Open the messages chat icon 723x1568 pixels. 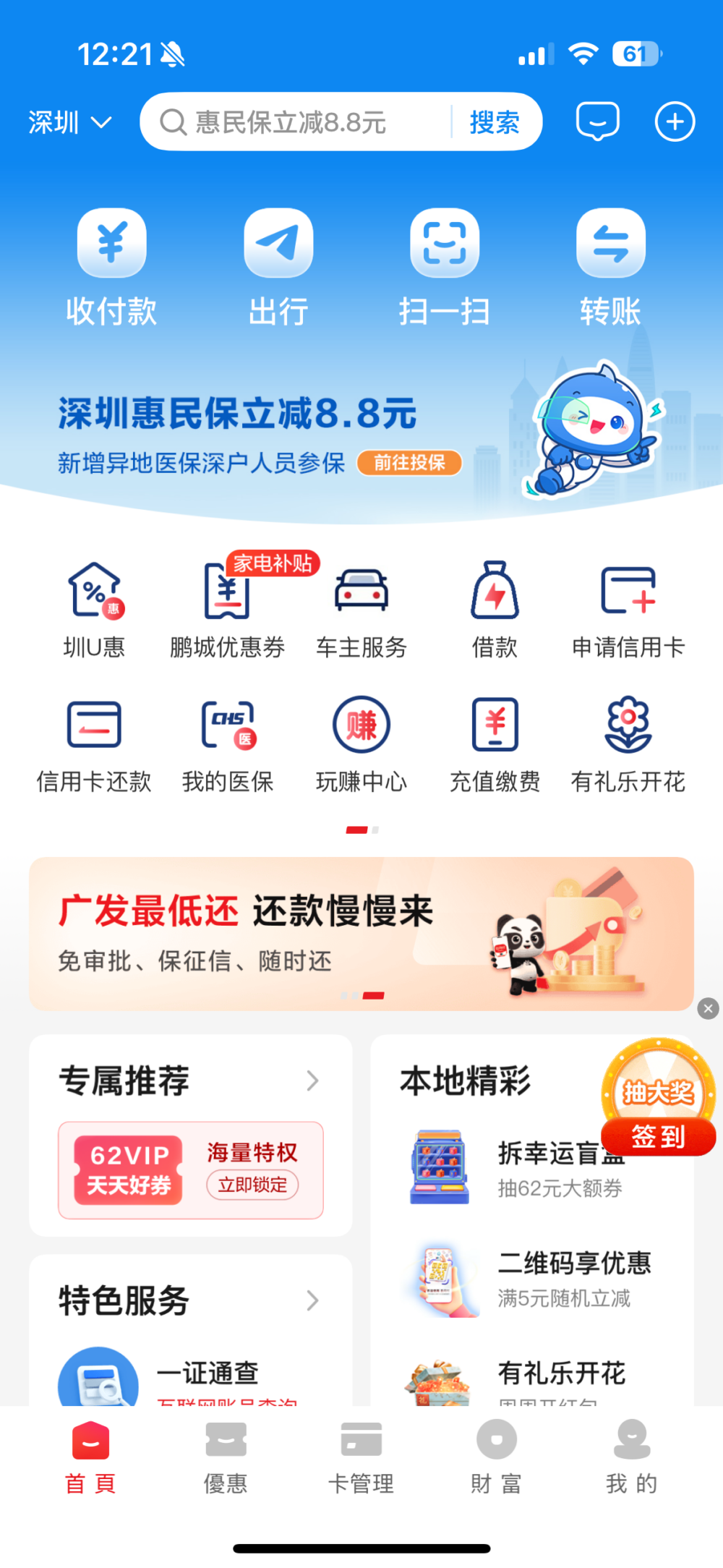tap(597, 122)
